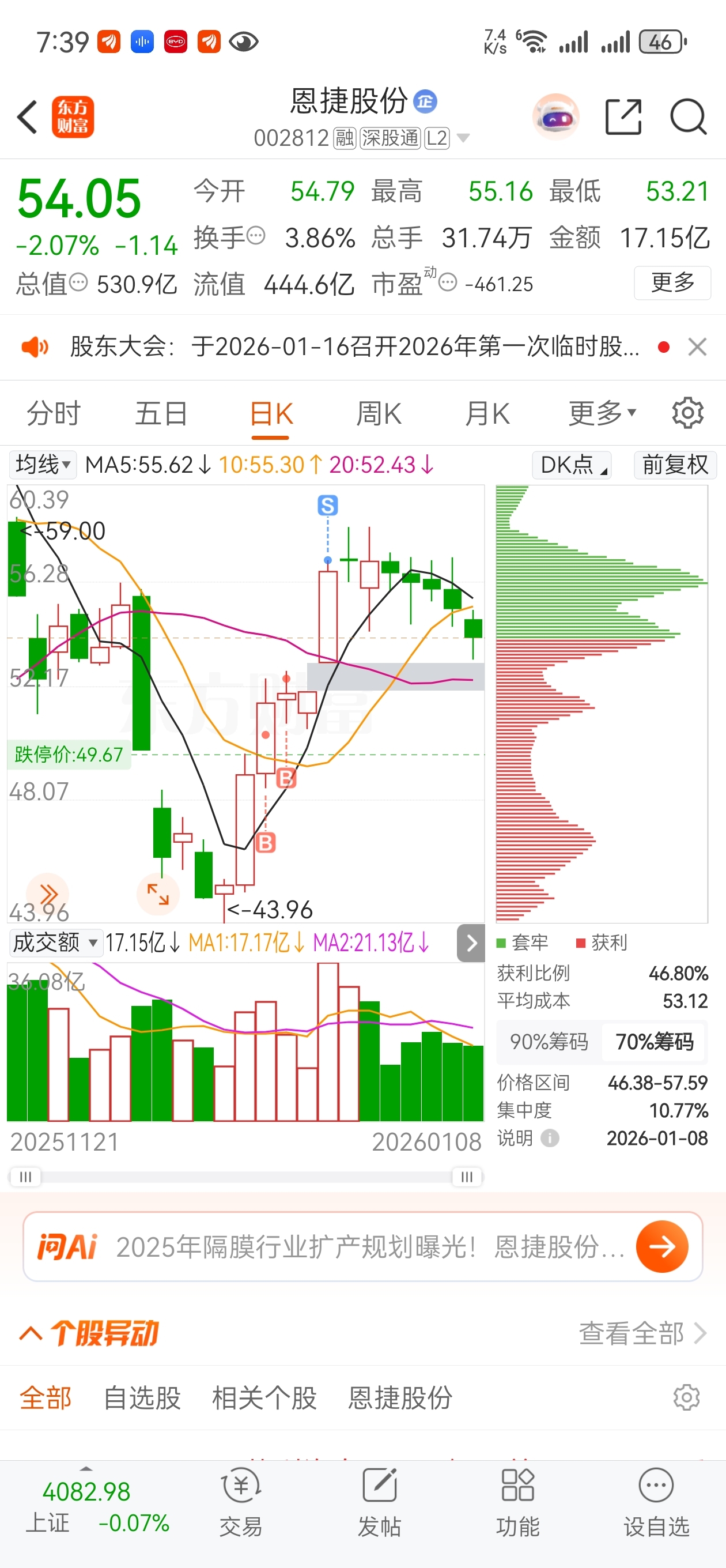Dismiss the shareholder meeting notice

(697, 347)
